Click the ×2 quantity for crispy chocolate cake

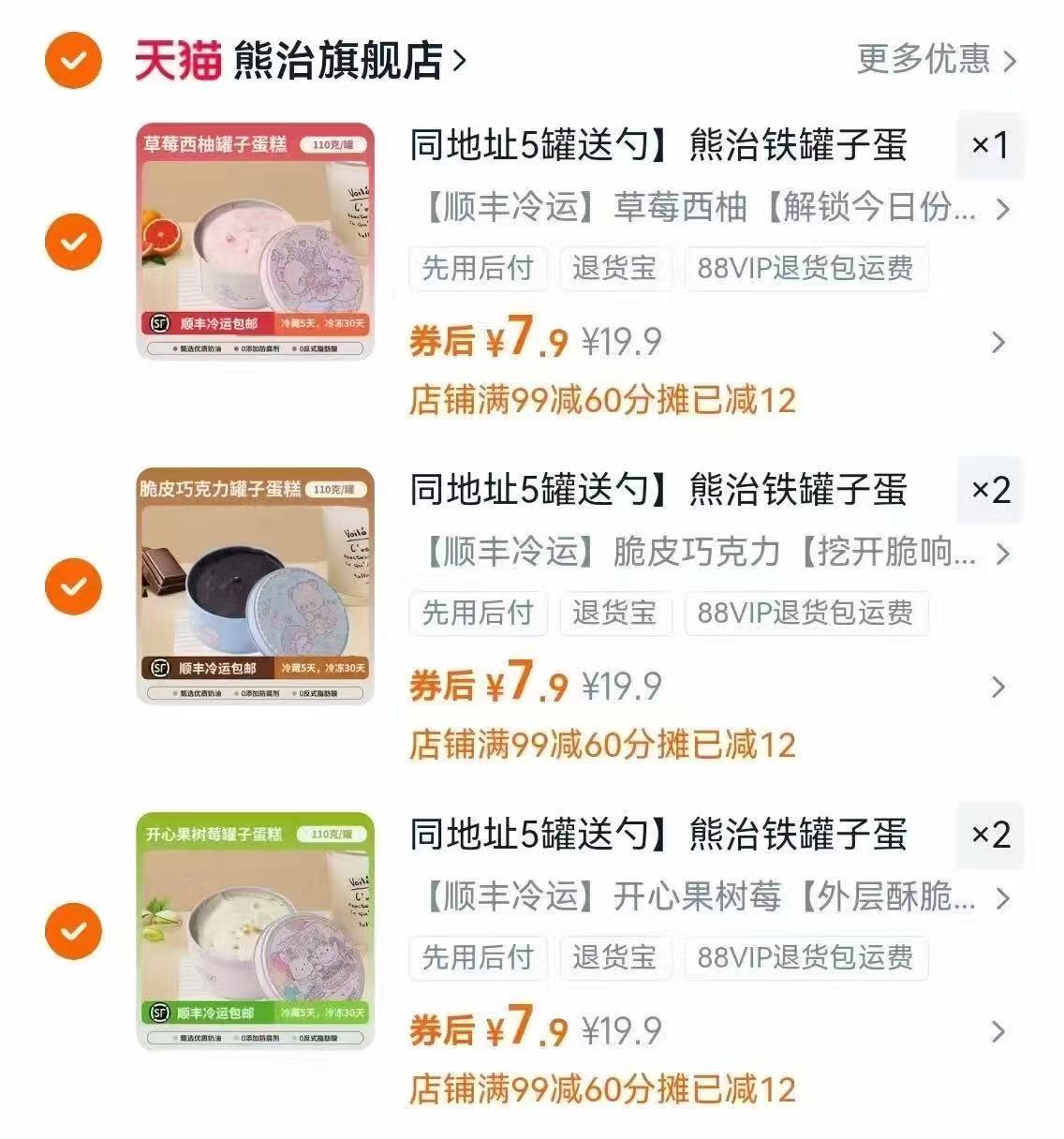pos(987,489)
